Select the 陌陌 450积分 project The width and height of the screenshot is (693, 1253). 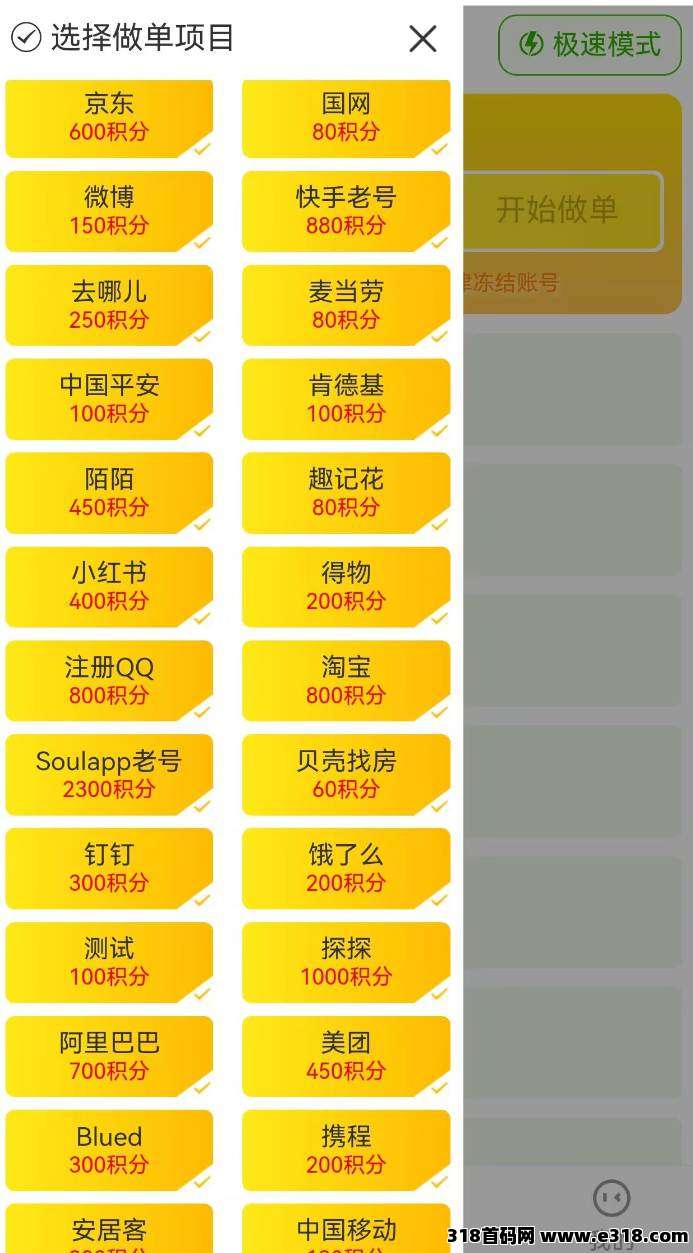(109, 493)
